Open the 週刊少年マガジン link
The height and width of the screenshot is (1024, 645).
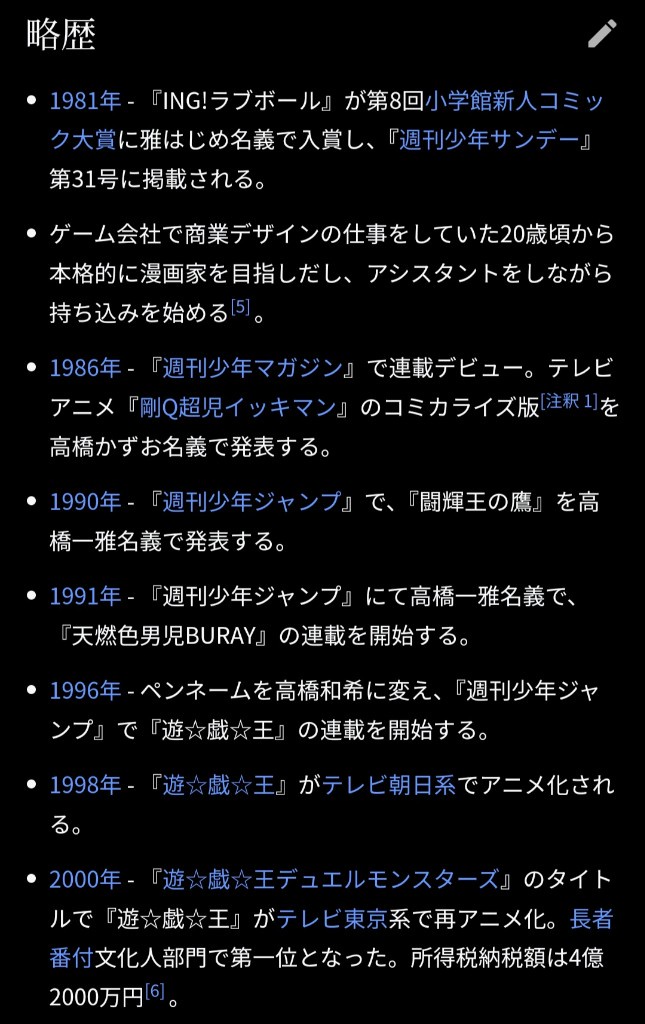point(250,367)
